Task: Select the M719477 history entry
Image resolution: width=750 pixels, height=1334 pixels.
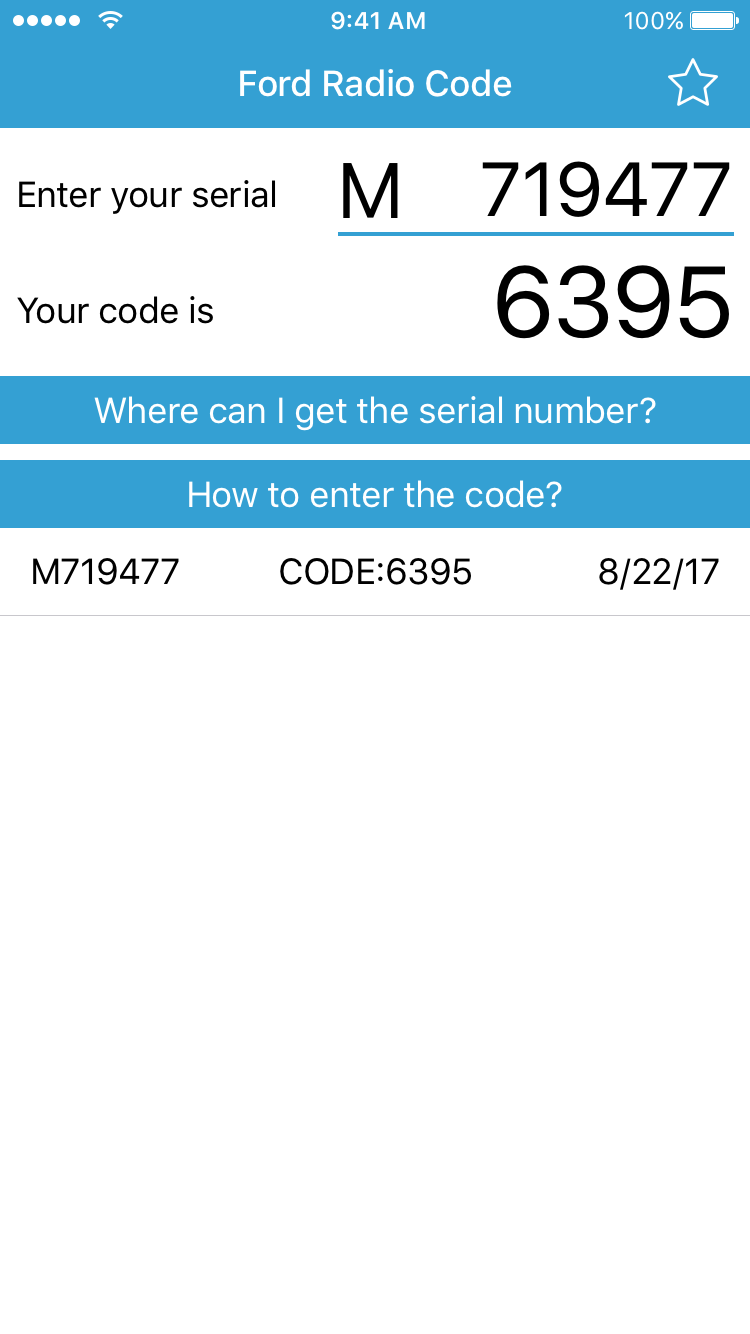Action: (104, 572)
